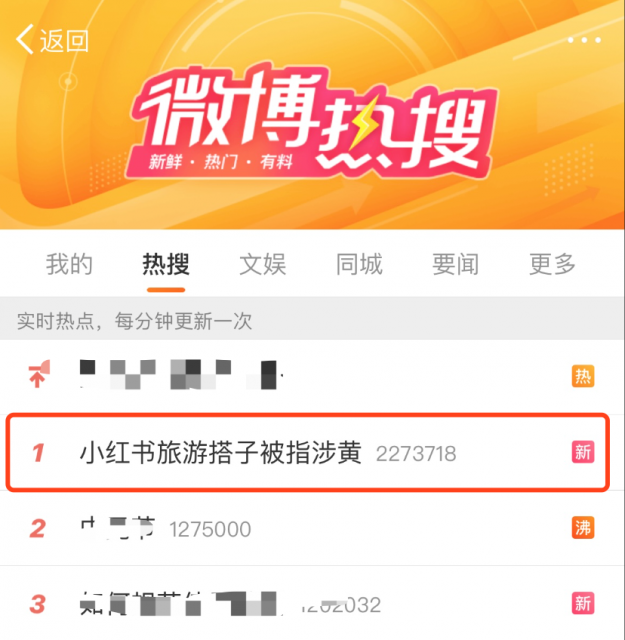Switch to the 文娱 tab
Viewport: 625px width, 640px height.
(x=263, y=265)
